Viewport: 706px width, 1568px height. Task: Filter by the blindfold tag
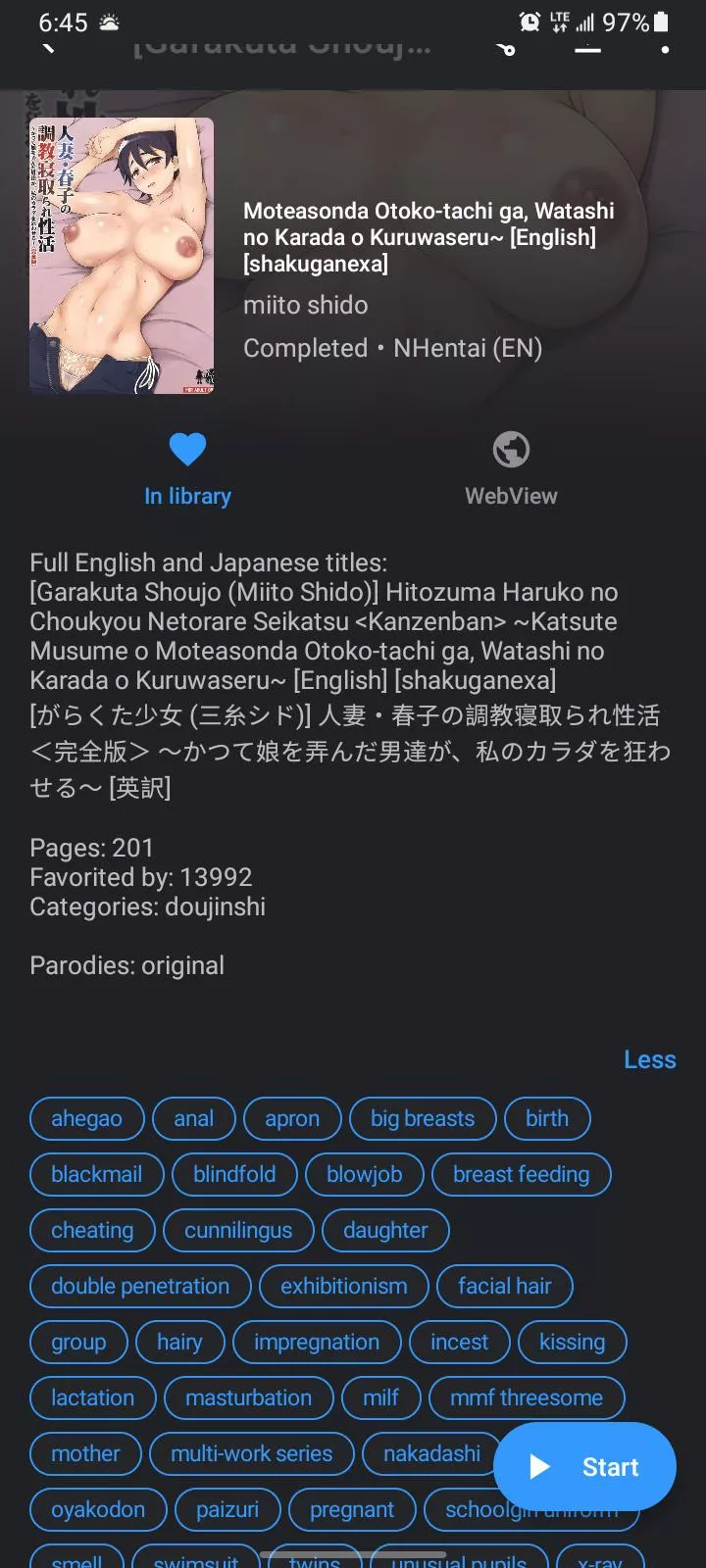tap(234, 1174)
